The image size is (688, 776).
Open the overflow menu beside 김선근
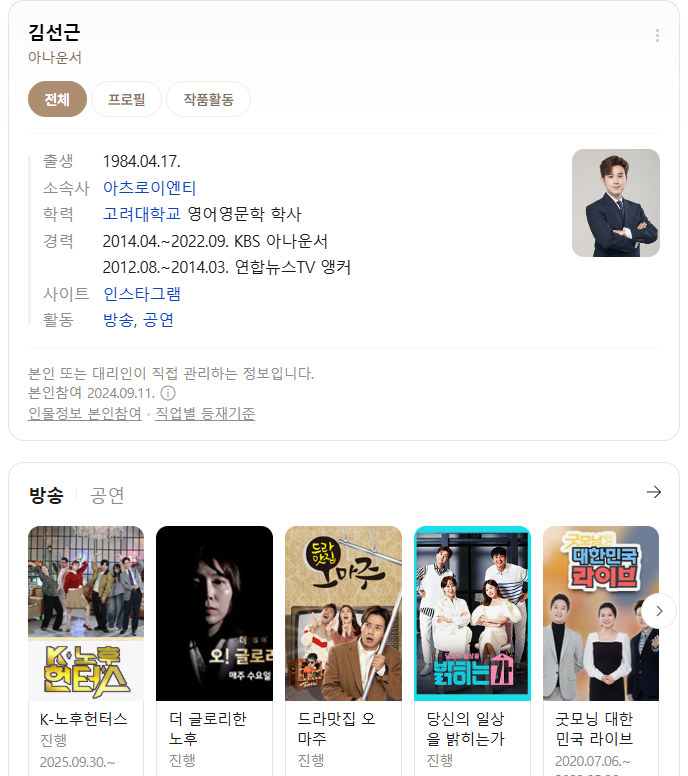pyautogui.click(x=657, y=36)
